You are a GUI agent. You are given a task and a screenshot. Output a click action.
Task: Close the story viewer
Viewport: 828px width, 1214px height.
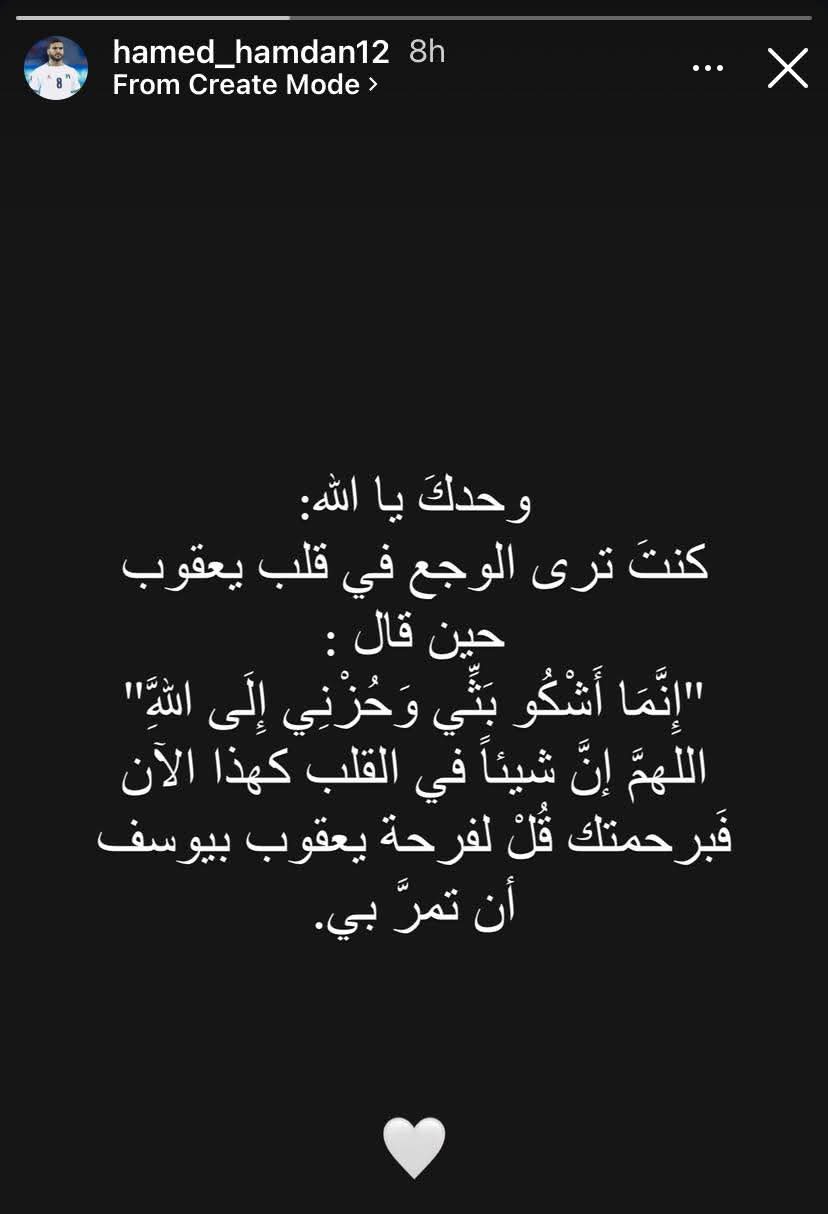click(x=787, y=68)
